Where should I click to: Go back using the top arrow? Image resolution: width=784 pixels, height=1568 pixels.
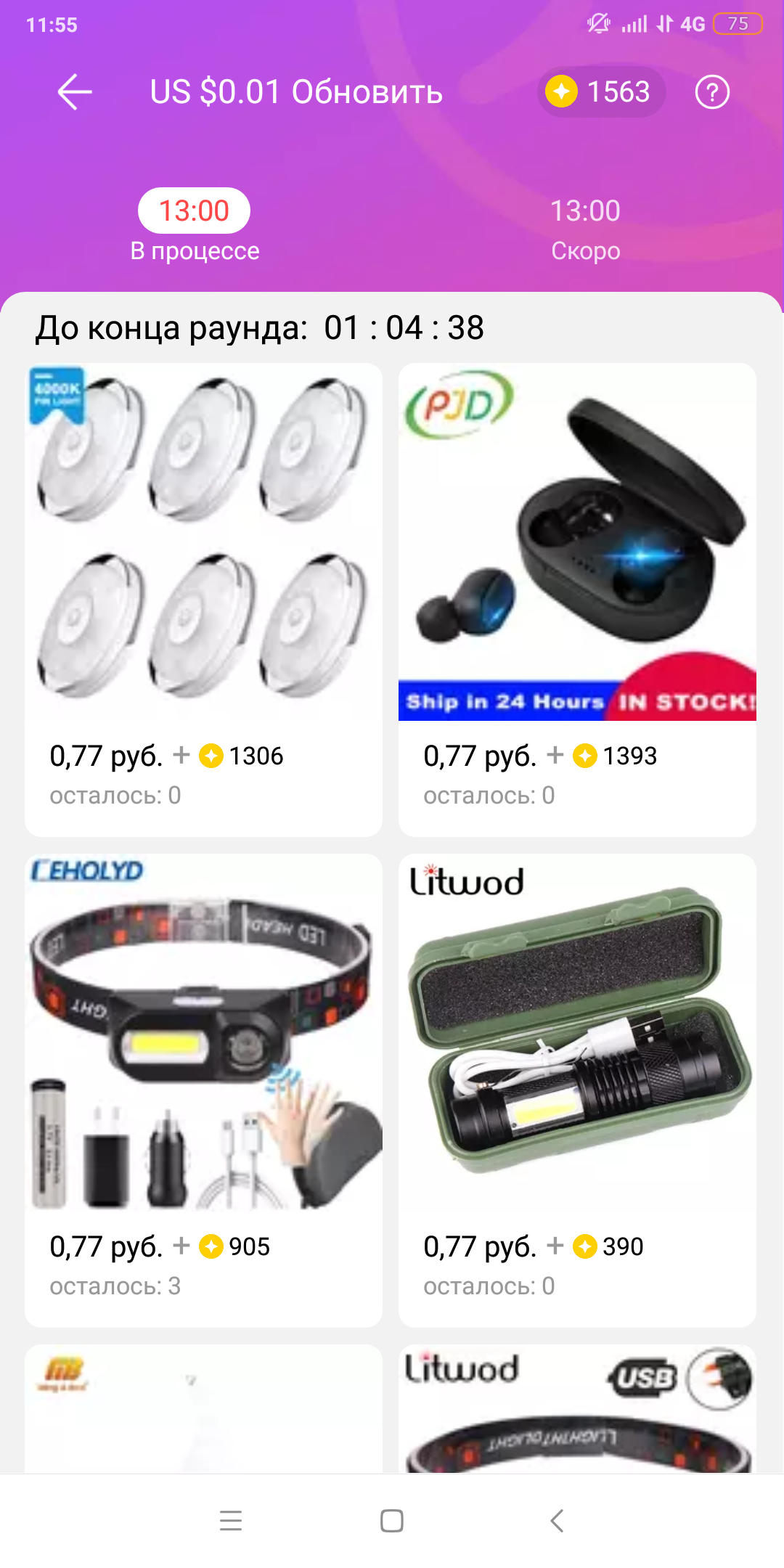tap(75, 92)
